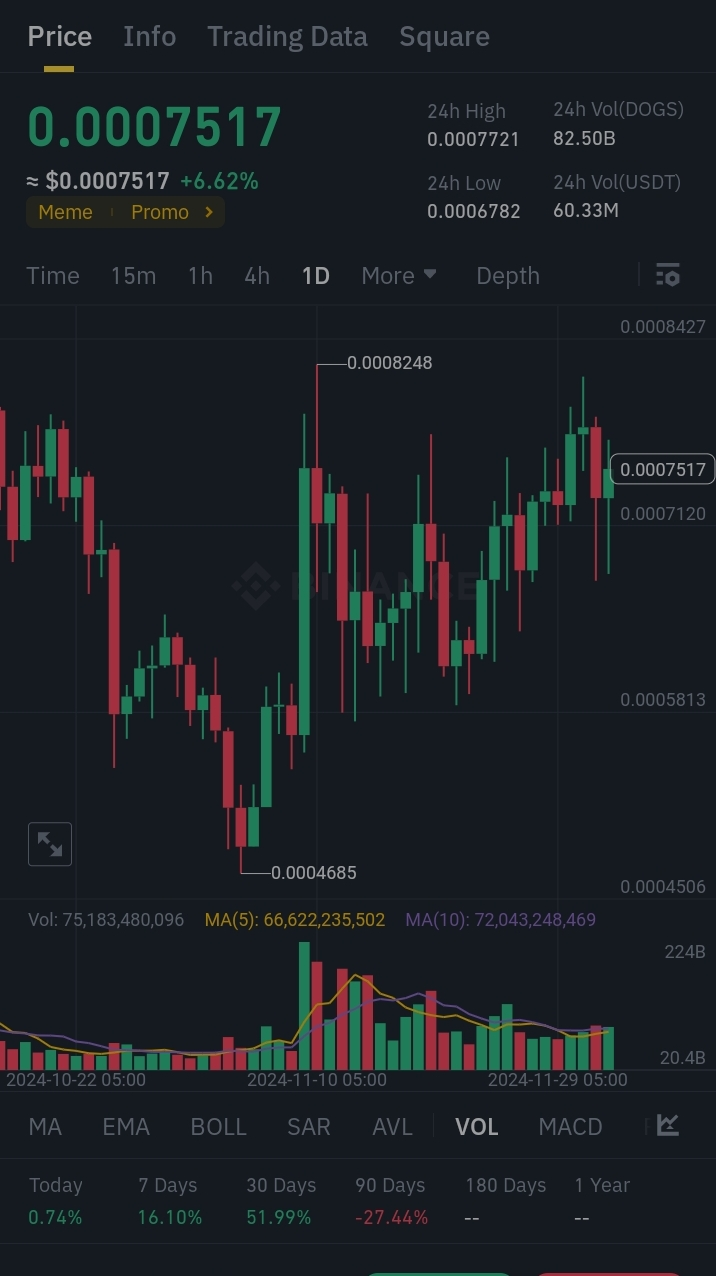This screenshot has height=1276, width=716.
Task: Open the Depth chart
Action: coord(507,276)
